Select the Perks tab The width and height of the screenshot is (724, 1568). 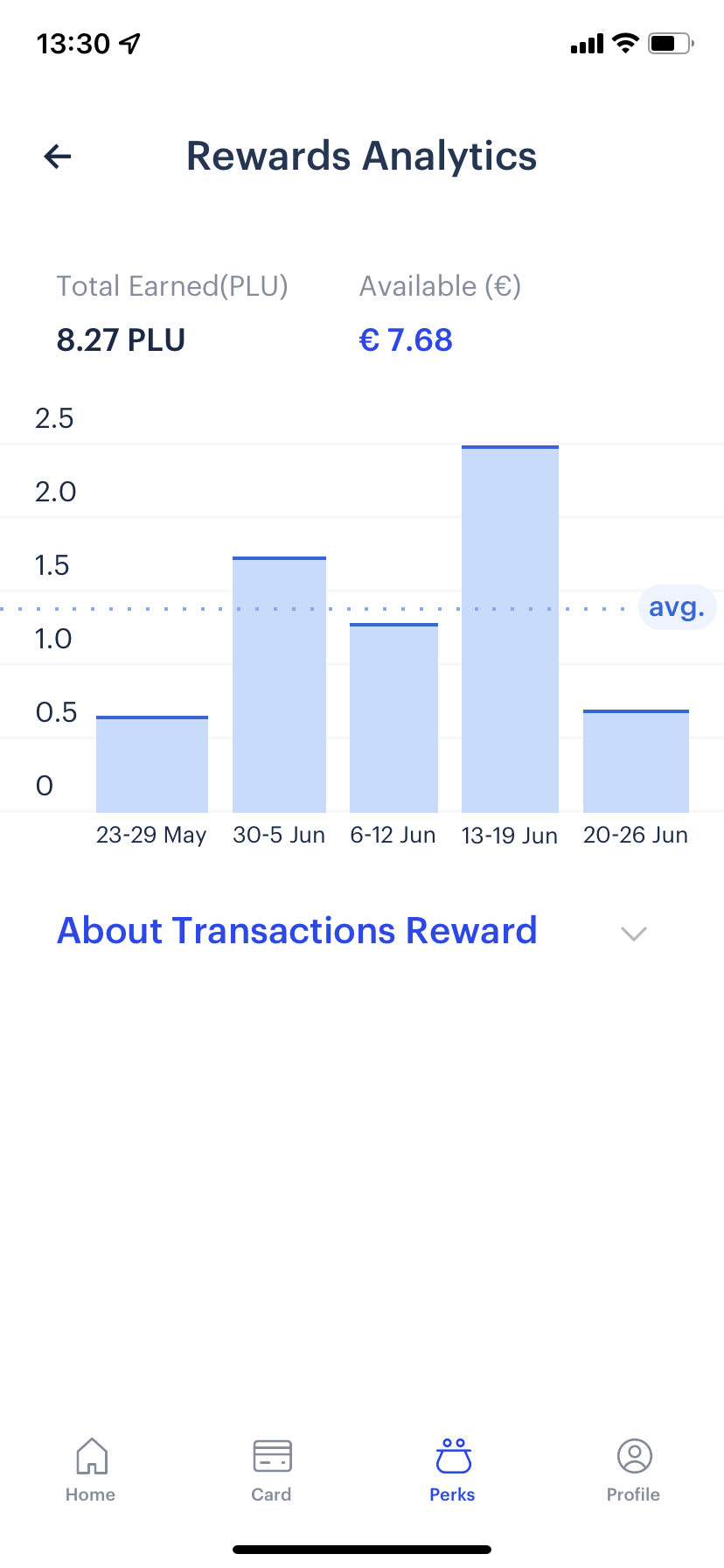point(453,1470)
